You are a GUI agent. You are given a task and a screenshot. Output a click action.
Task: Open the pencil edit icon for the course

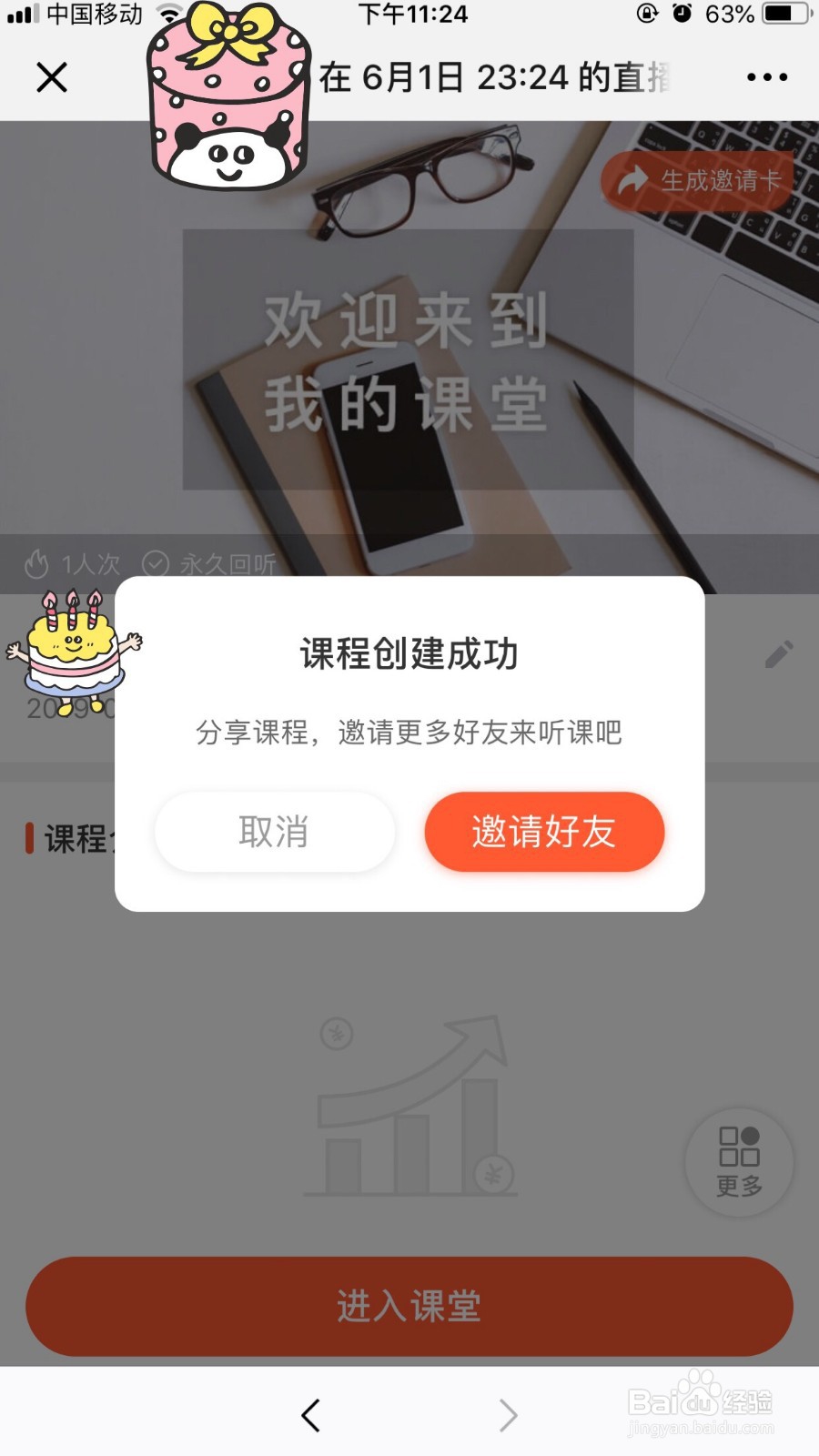778,654
